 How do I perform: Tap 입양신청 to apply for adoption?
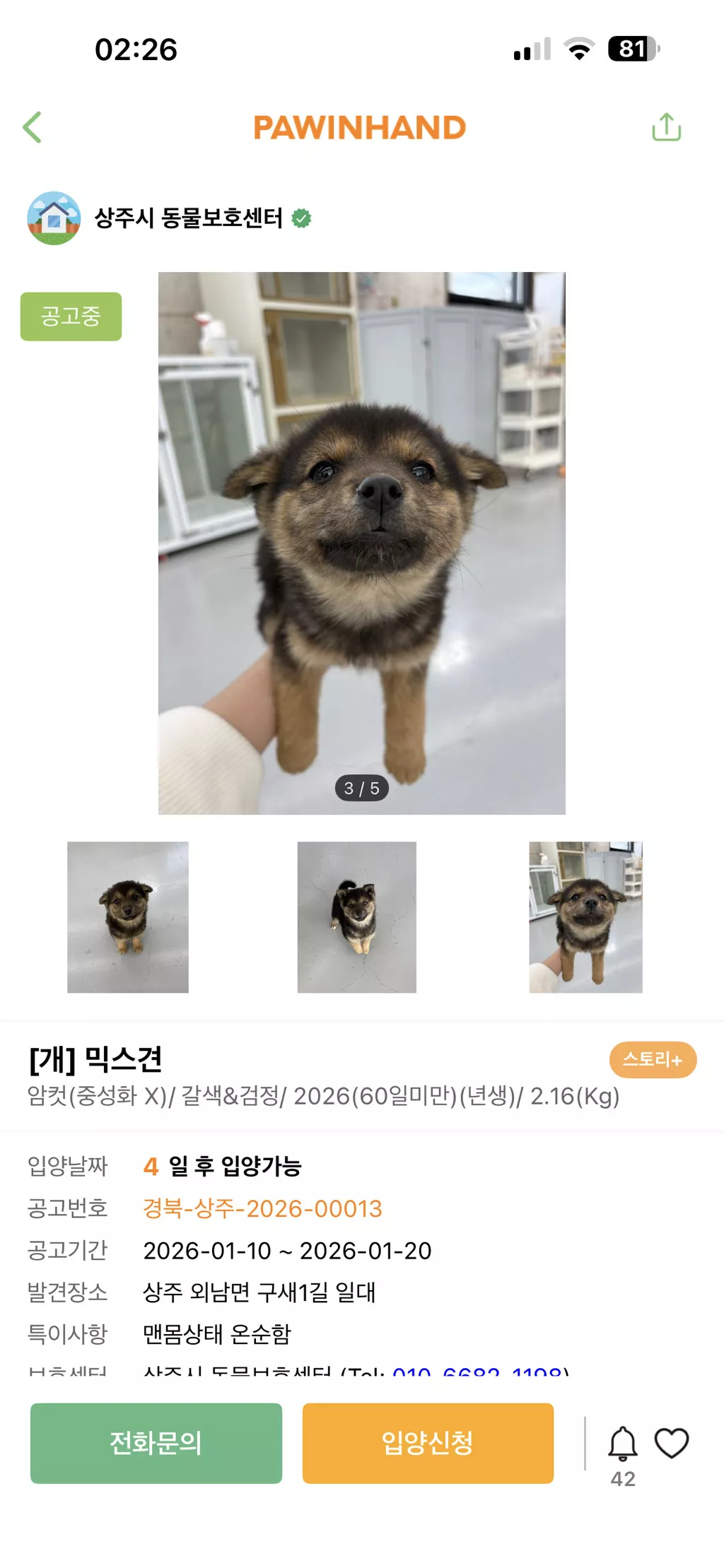(428, 1443)
